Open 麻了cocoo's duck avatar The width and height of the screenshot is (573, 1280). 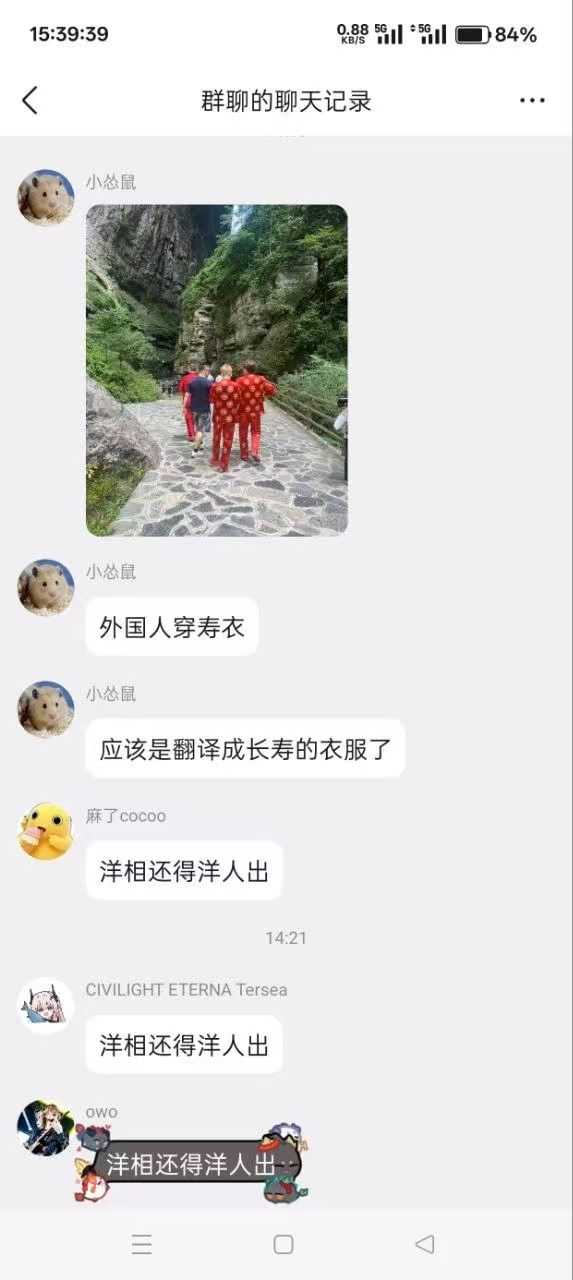[x=46, y=831]
